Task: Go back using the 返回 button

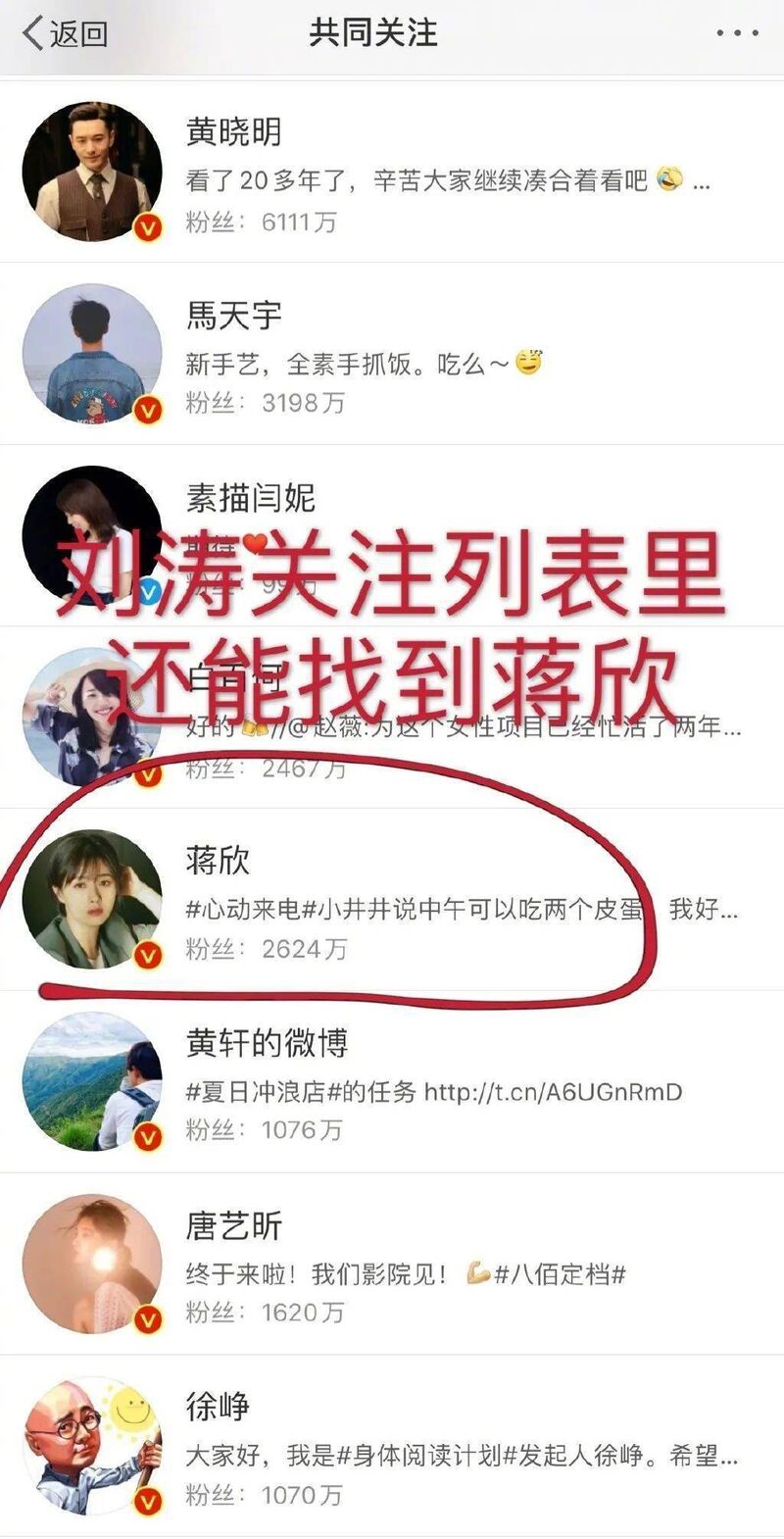Action: (x=65, y=33)
